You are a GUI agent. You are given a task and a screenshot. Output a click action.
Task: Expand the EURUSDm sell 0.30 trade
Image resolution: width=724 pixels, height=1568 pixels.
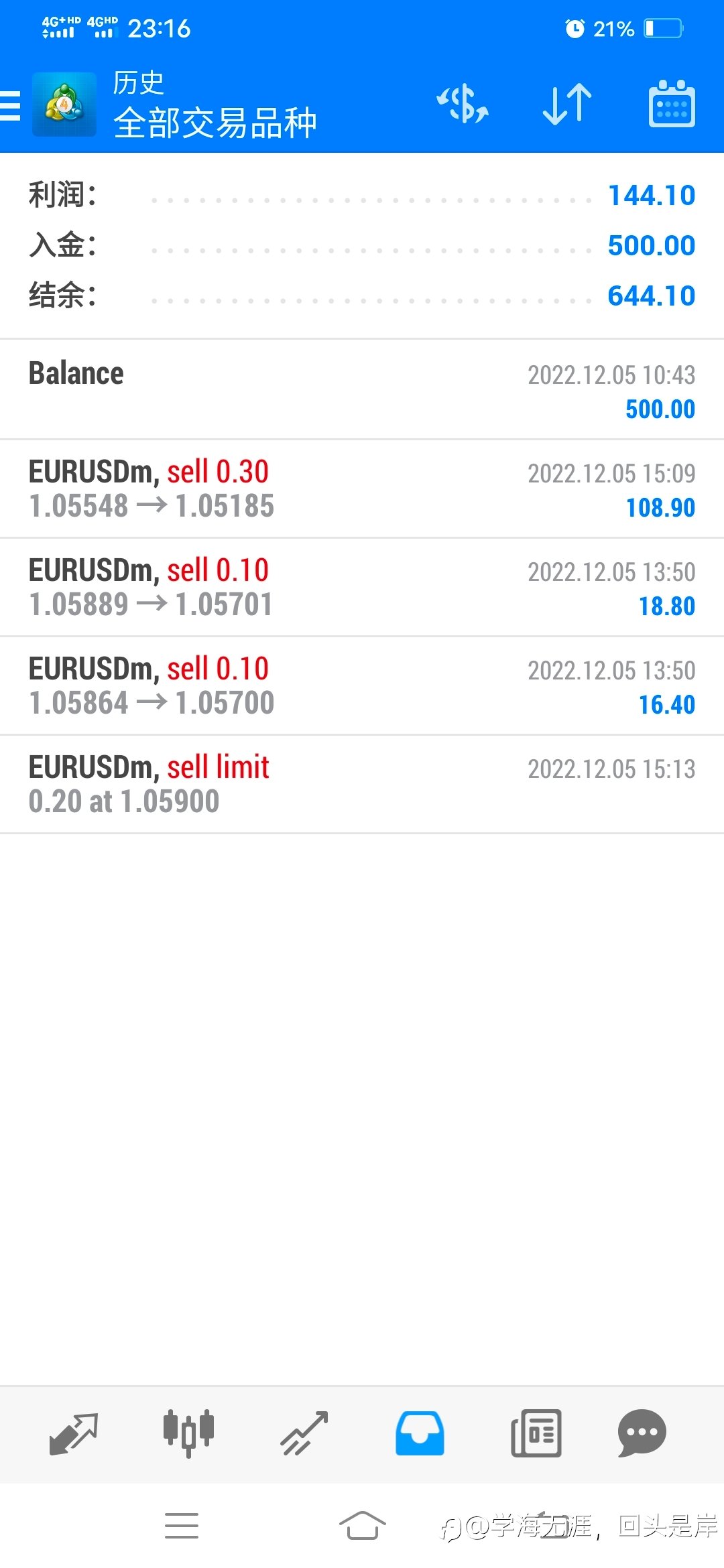(x=362, y=489)
